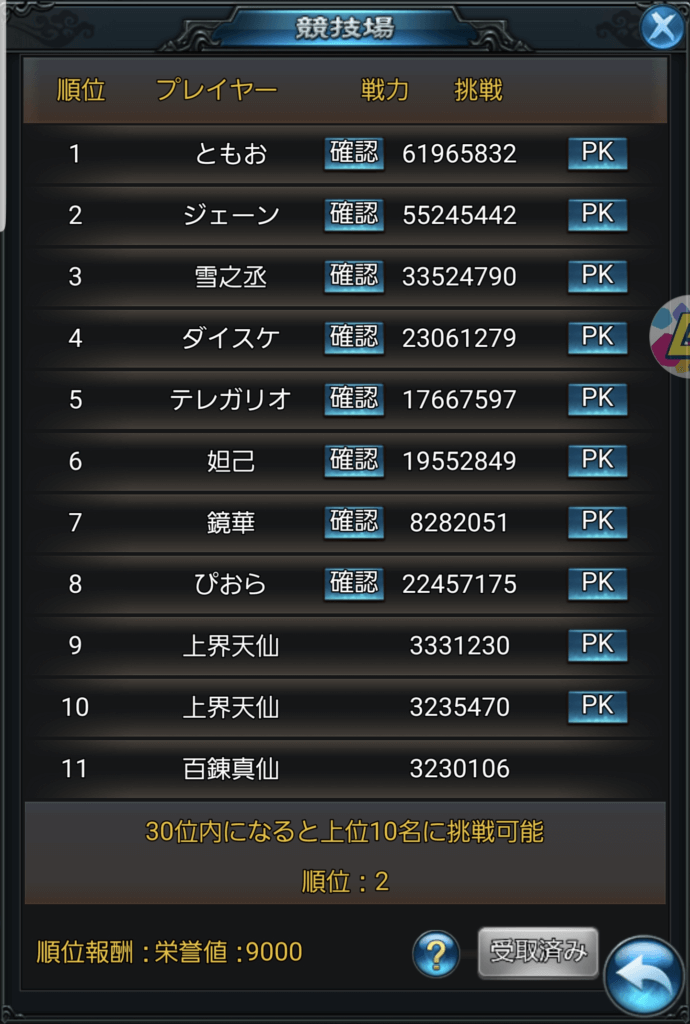
Task: Check ジェーン's details via 確認
Action: [x=354, y=214]
